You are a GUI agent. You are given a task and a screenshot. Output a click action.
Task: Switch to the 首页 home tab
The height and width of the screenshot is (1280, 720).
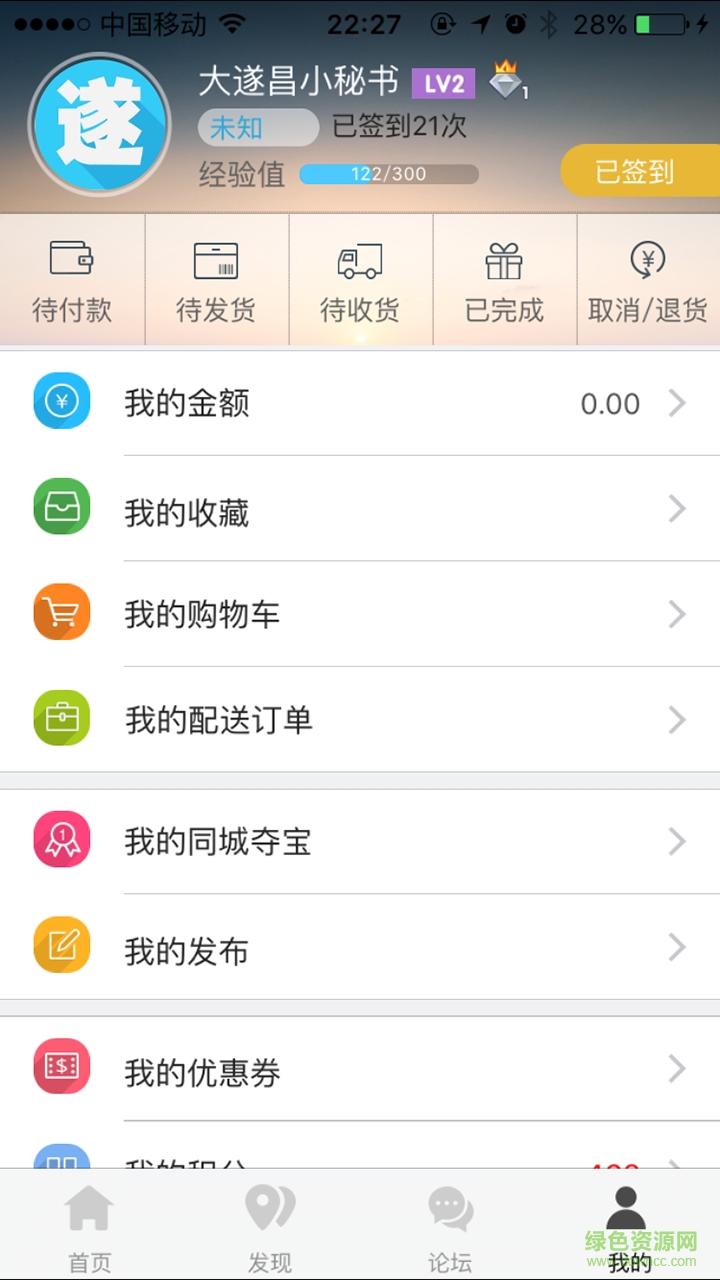pos(90,1220)
